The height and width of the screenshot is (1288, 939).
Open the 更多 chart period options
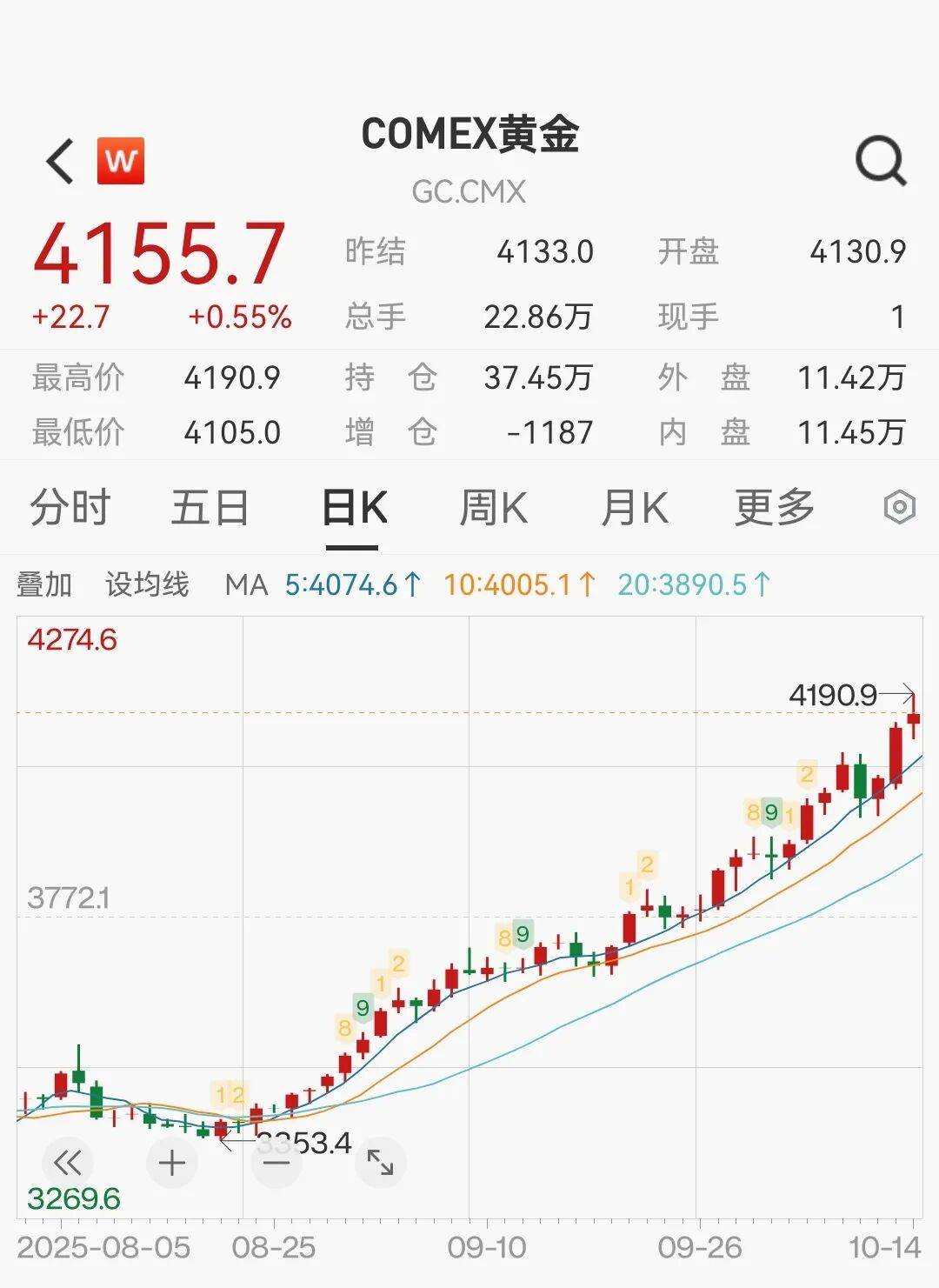(x=775, y=508)
